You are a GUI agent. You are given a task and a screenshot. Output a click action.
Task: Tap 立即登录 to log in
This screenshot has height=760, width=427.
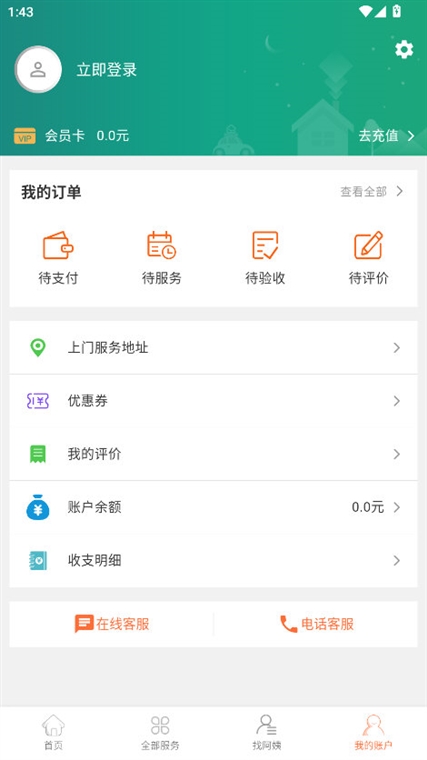pos(107,70)
